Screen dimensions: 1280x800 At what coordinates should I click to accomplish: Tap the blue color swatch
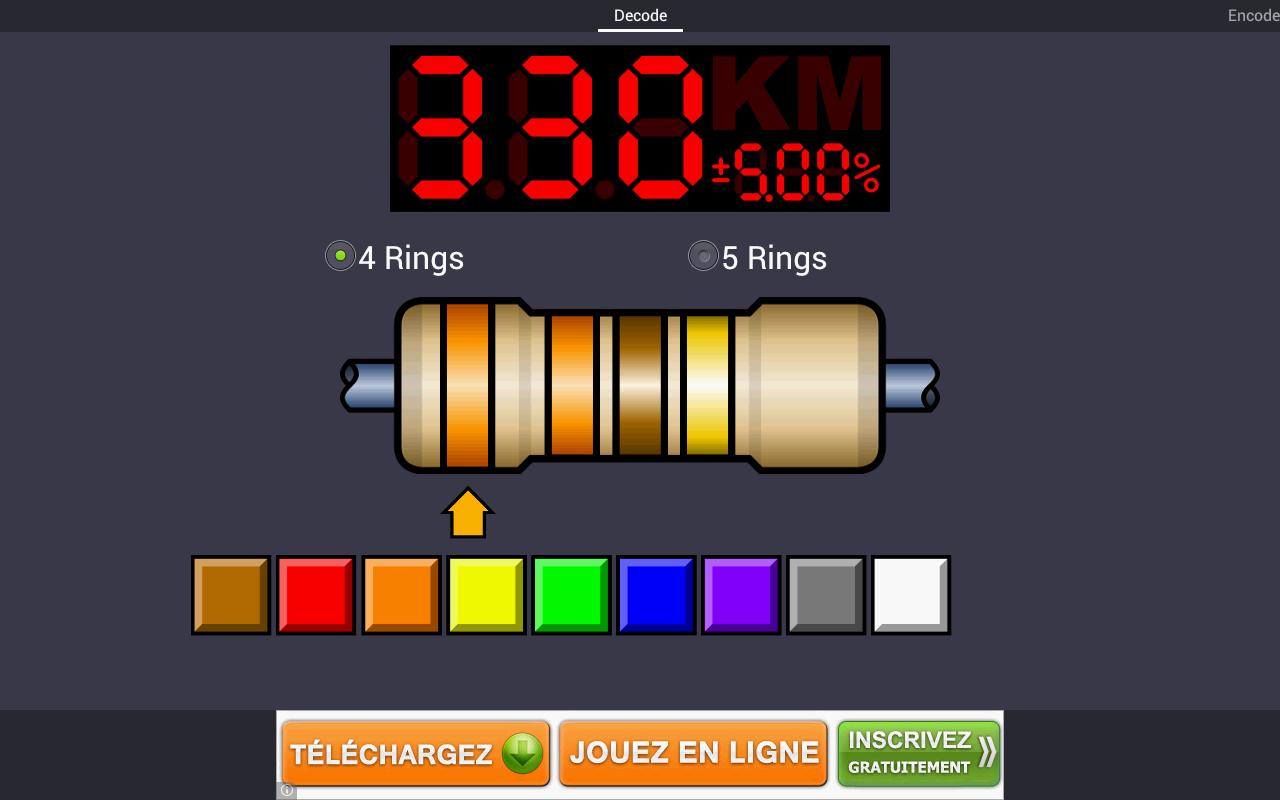(656, 595)
